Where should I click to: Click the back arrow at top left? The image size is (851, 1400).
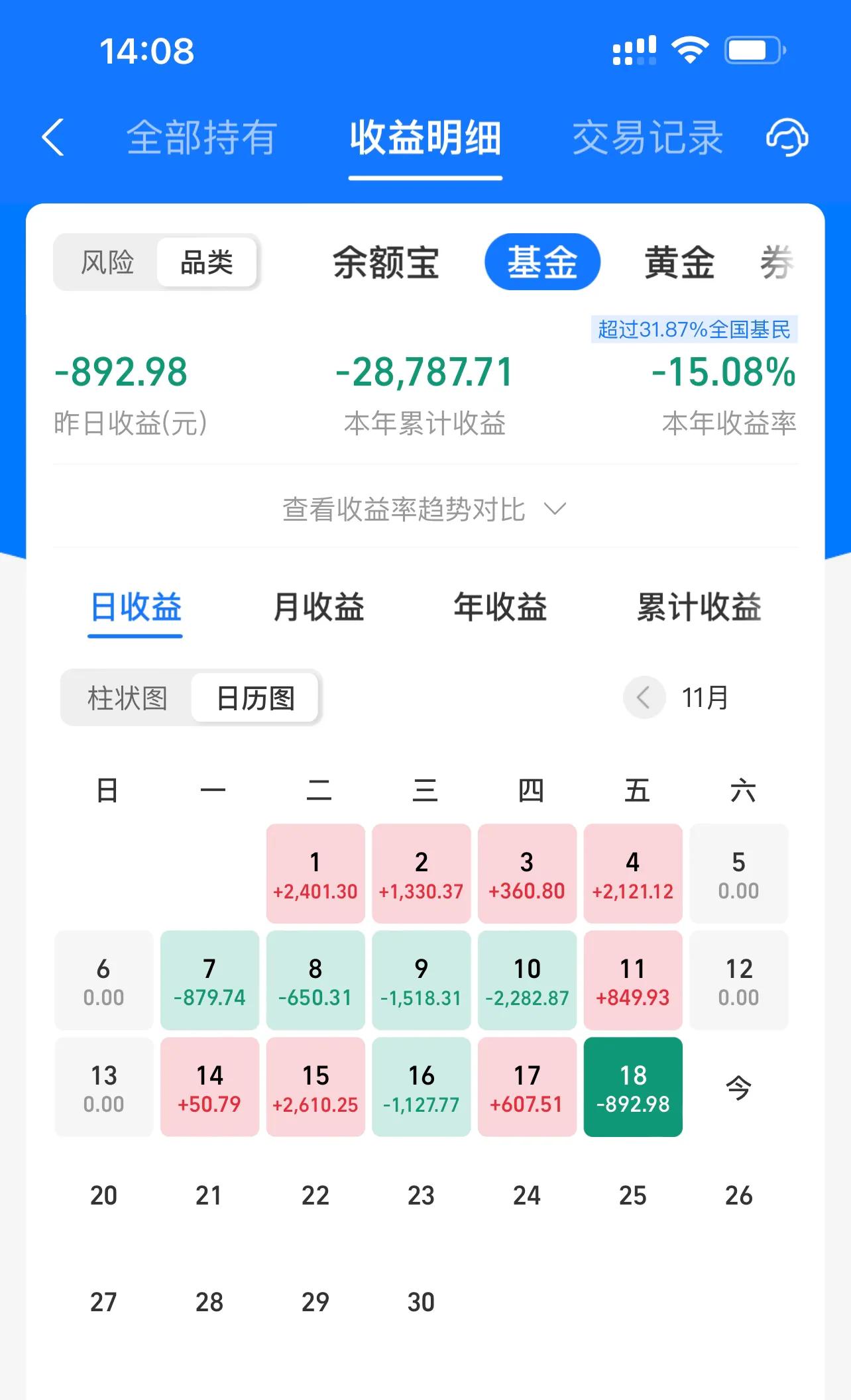coord(55,135)
